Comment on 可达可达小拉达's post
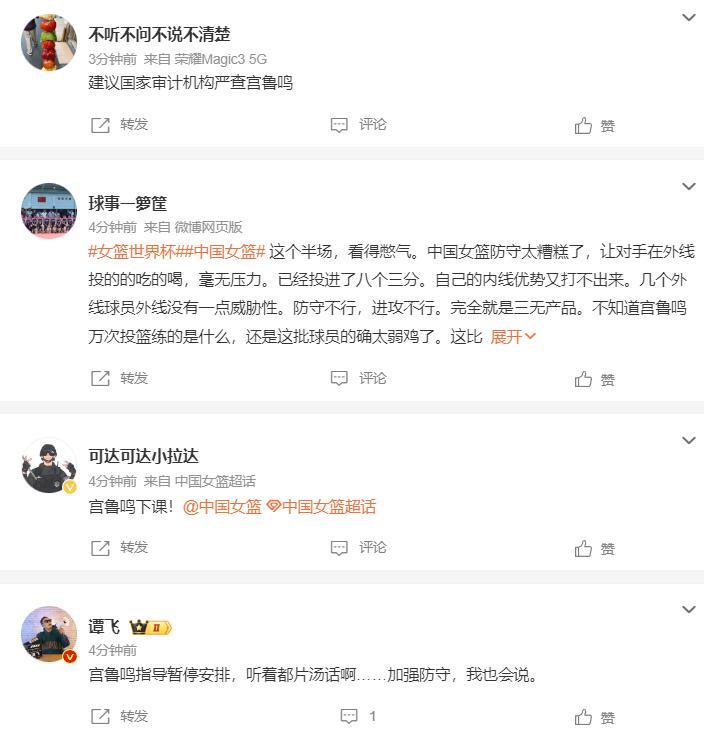Screen dimensions: 704x739 tap(359, 548)
